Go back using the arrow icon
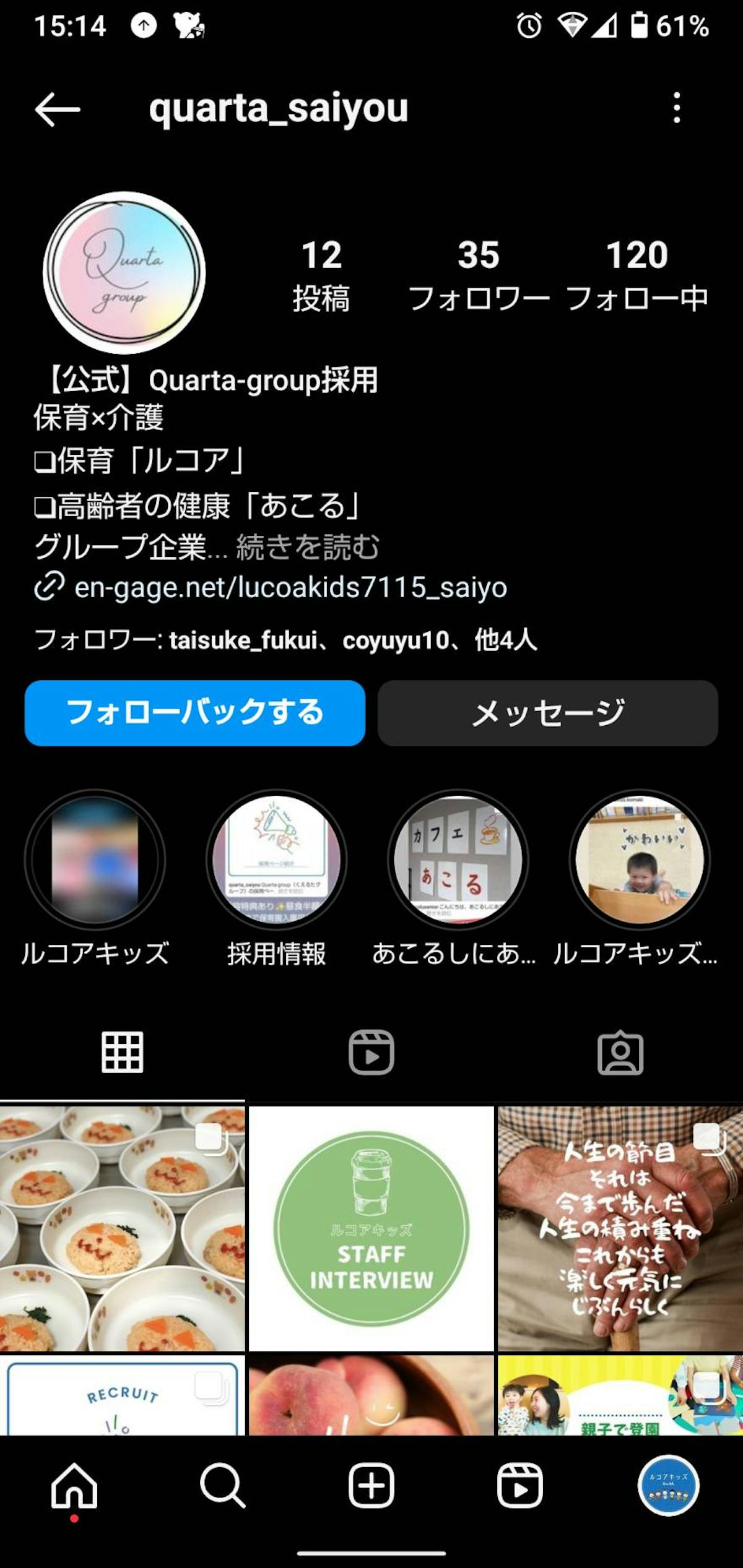Image resolution: width=743 pixels, height=1568 pixels. [58, 110]
